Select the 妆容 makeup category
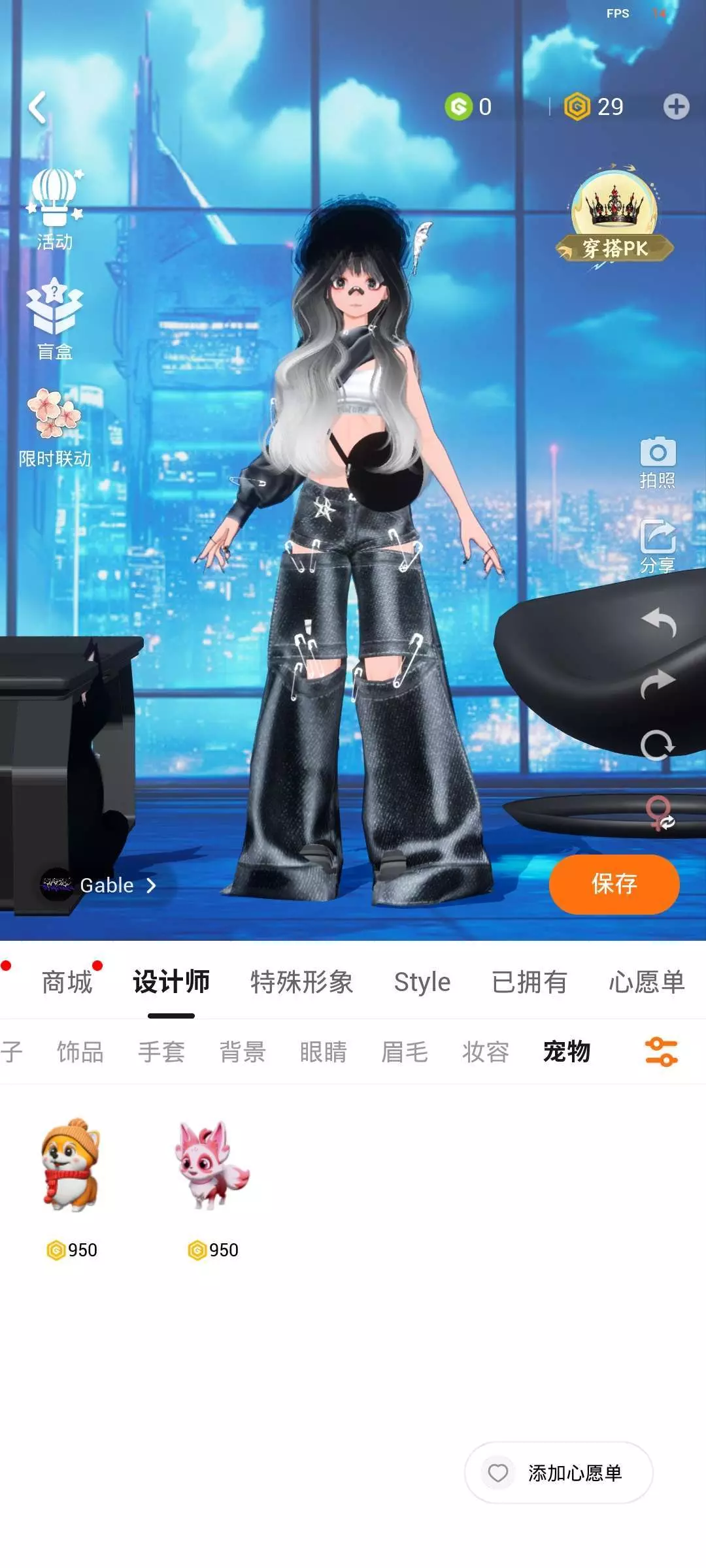706x1568 pixels. (485, 1052)
